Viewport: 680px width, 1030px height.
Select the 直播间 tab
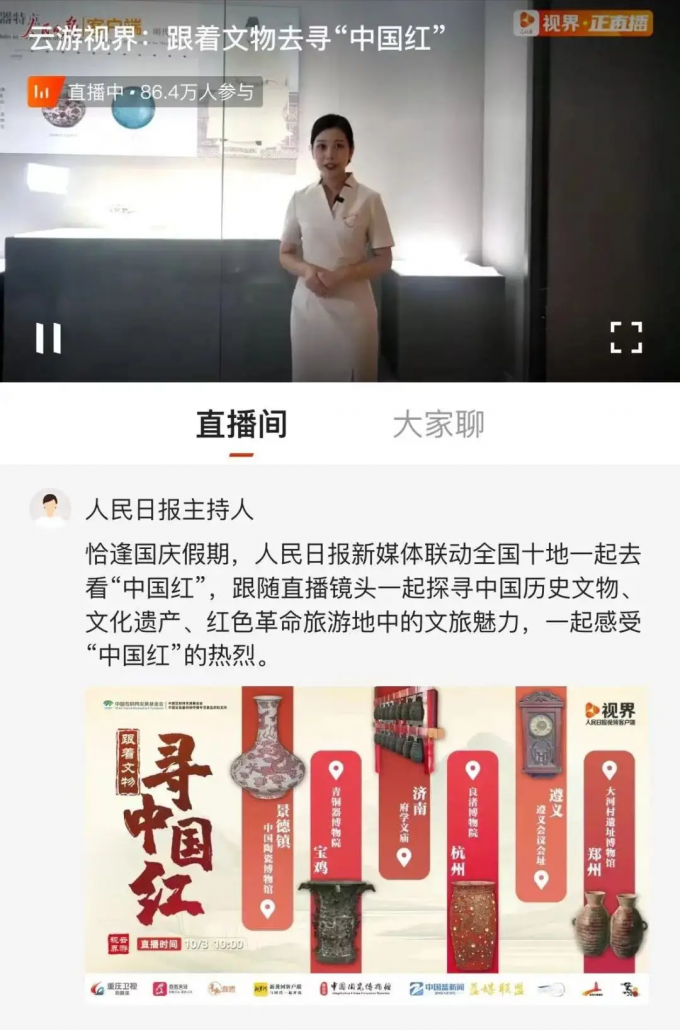(x=241, y=424)
